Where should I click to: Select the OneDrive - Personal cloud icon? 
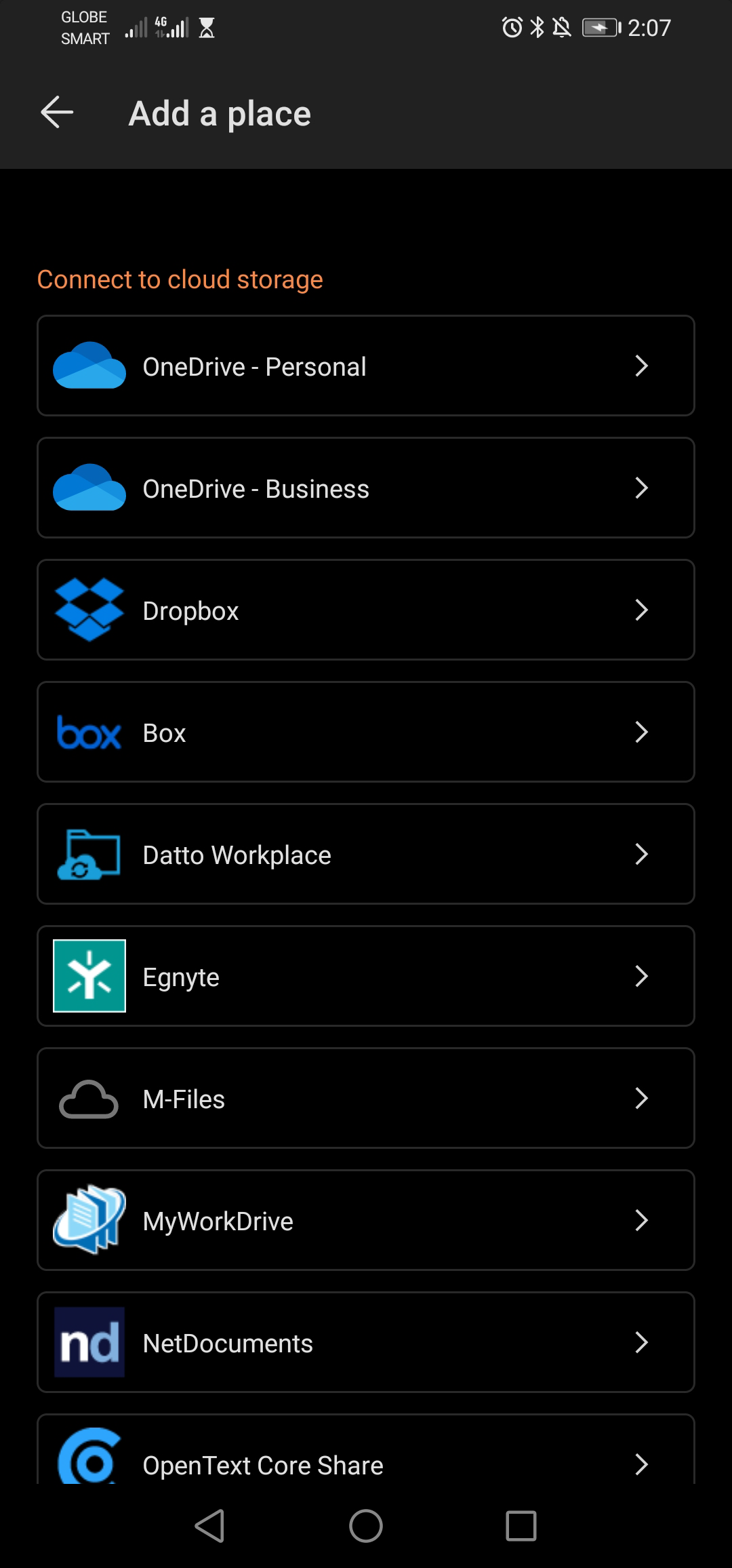point(89,366)
